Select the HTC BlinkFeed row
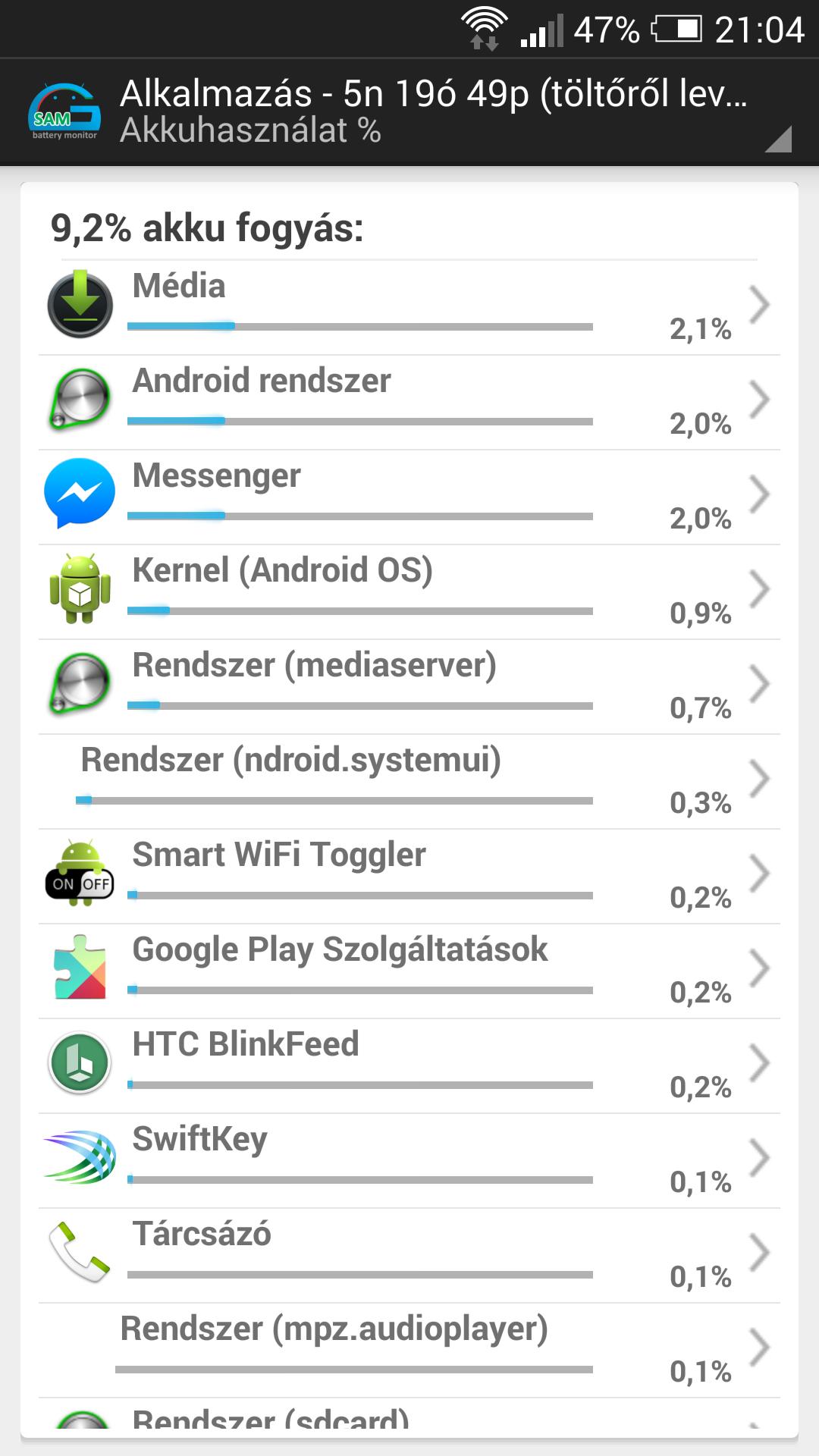This screenshot has height=1456, width=819. (x=409, y=1066)
